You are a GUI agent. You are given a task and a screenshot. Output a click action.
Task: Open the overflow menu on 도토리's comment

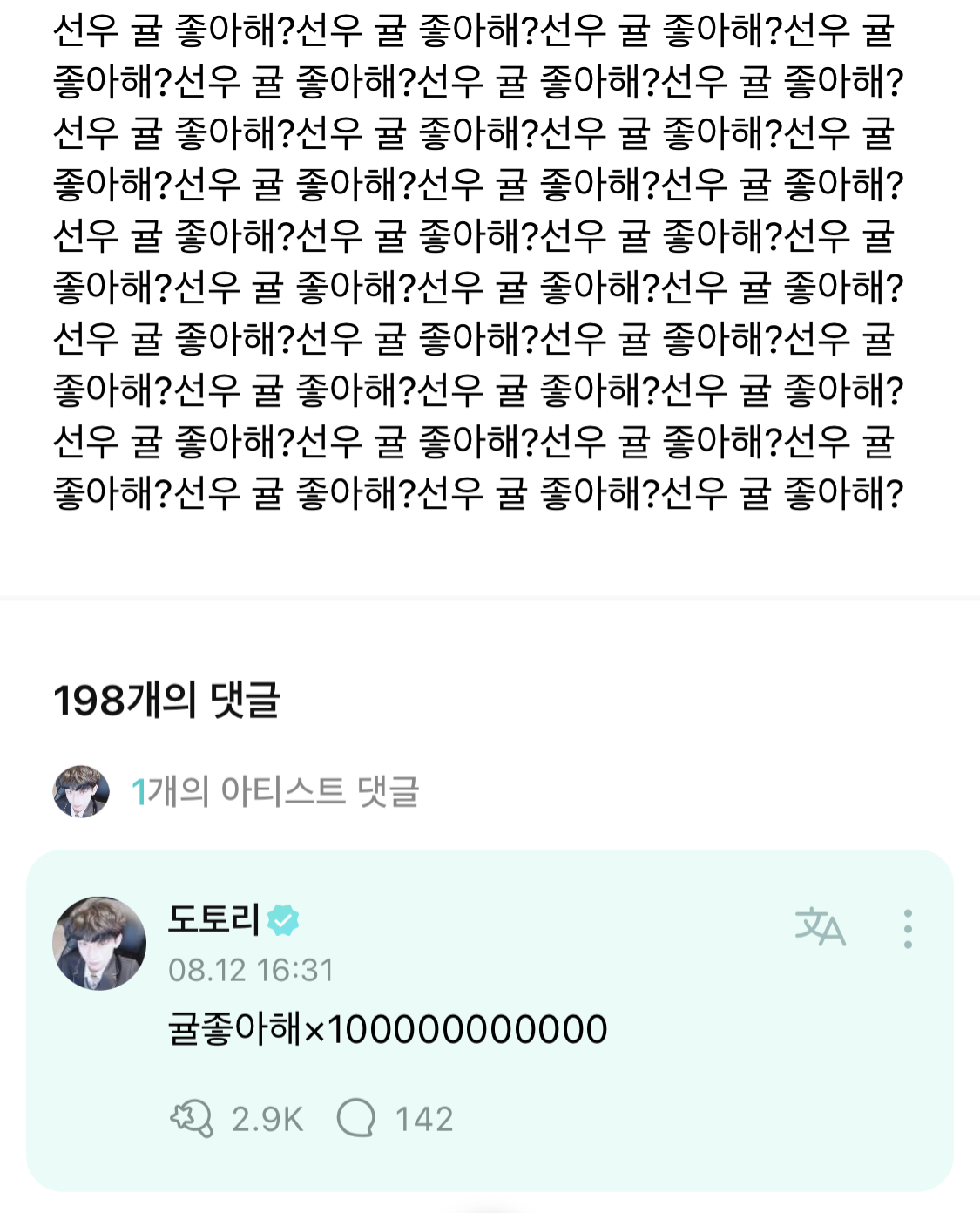907,929
